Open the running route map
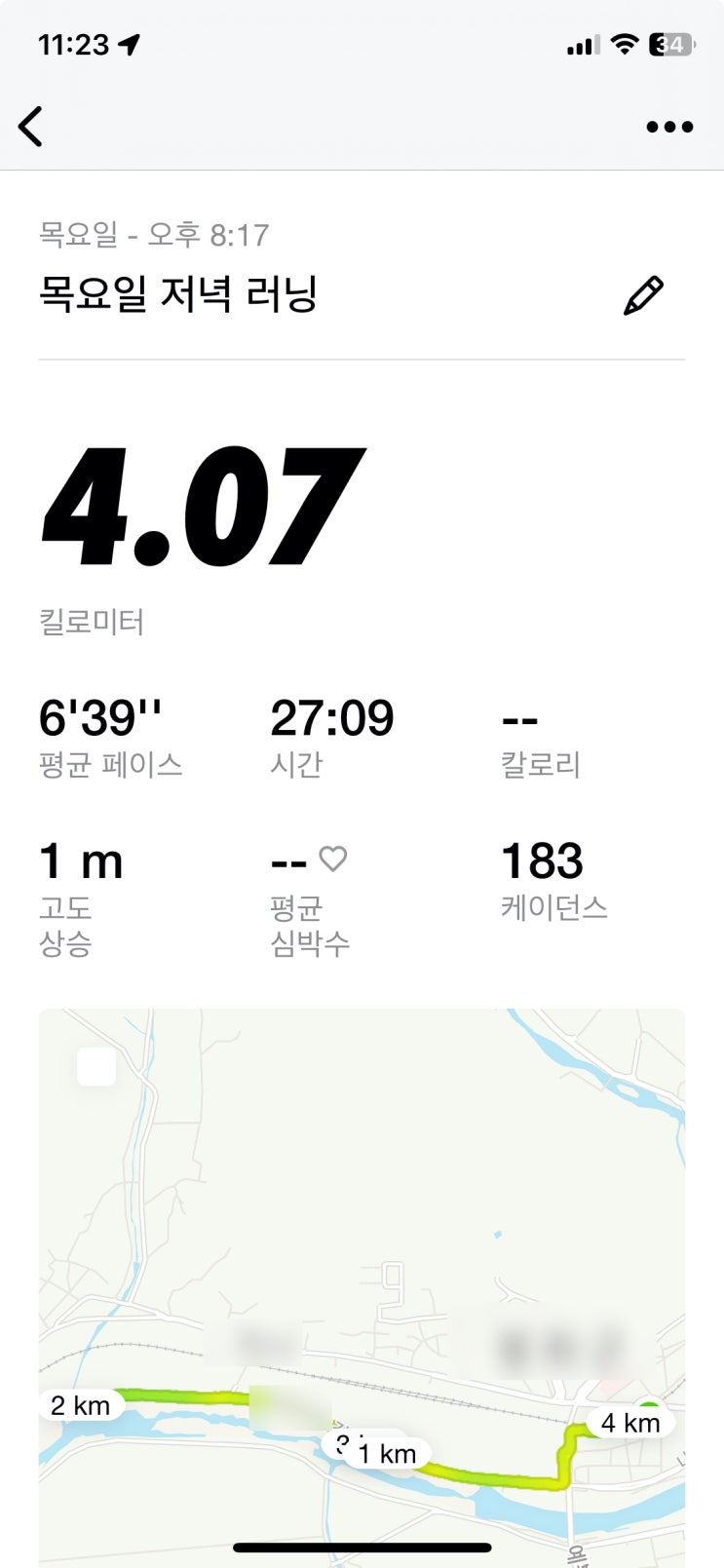 click(x=362, y=1267)
